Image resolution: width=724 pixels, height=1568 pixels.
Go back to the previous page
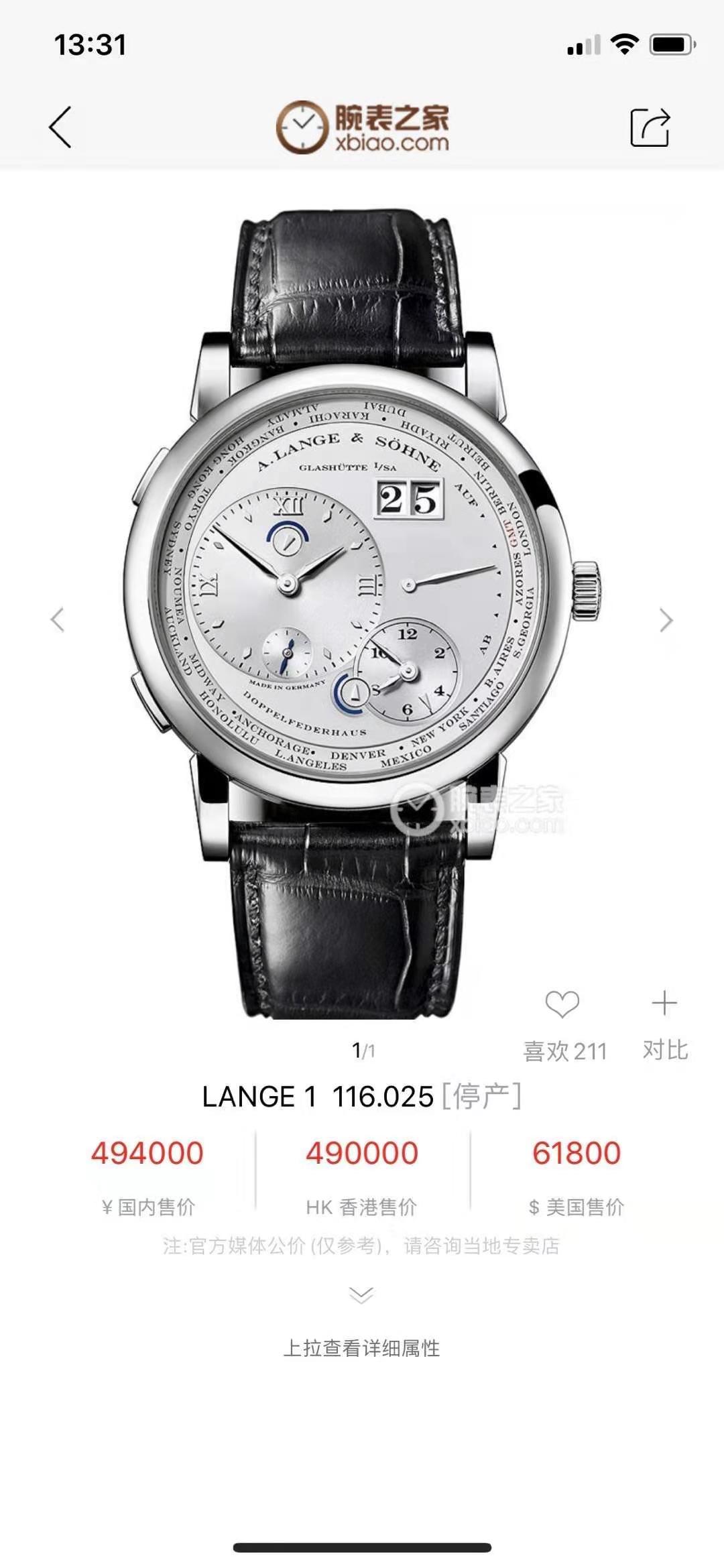point(60,127)
